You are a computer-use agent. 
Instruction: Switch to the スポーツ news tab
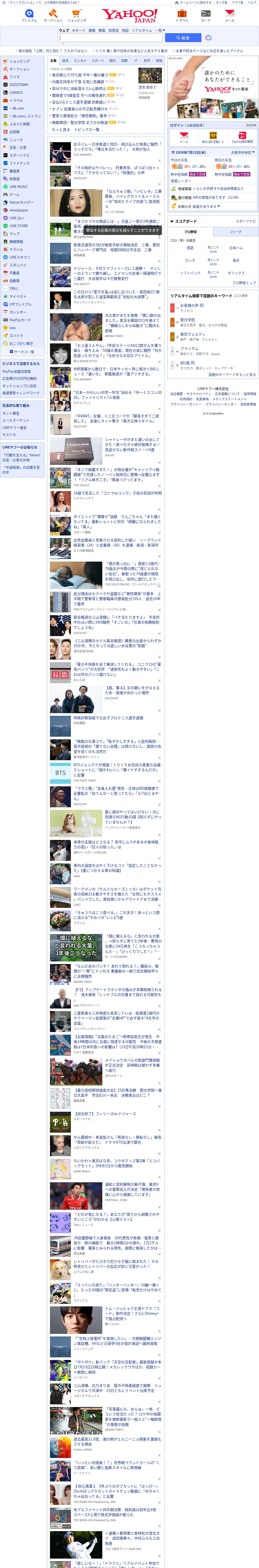pos(98,61)
